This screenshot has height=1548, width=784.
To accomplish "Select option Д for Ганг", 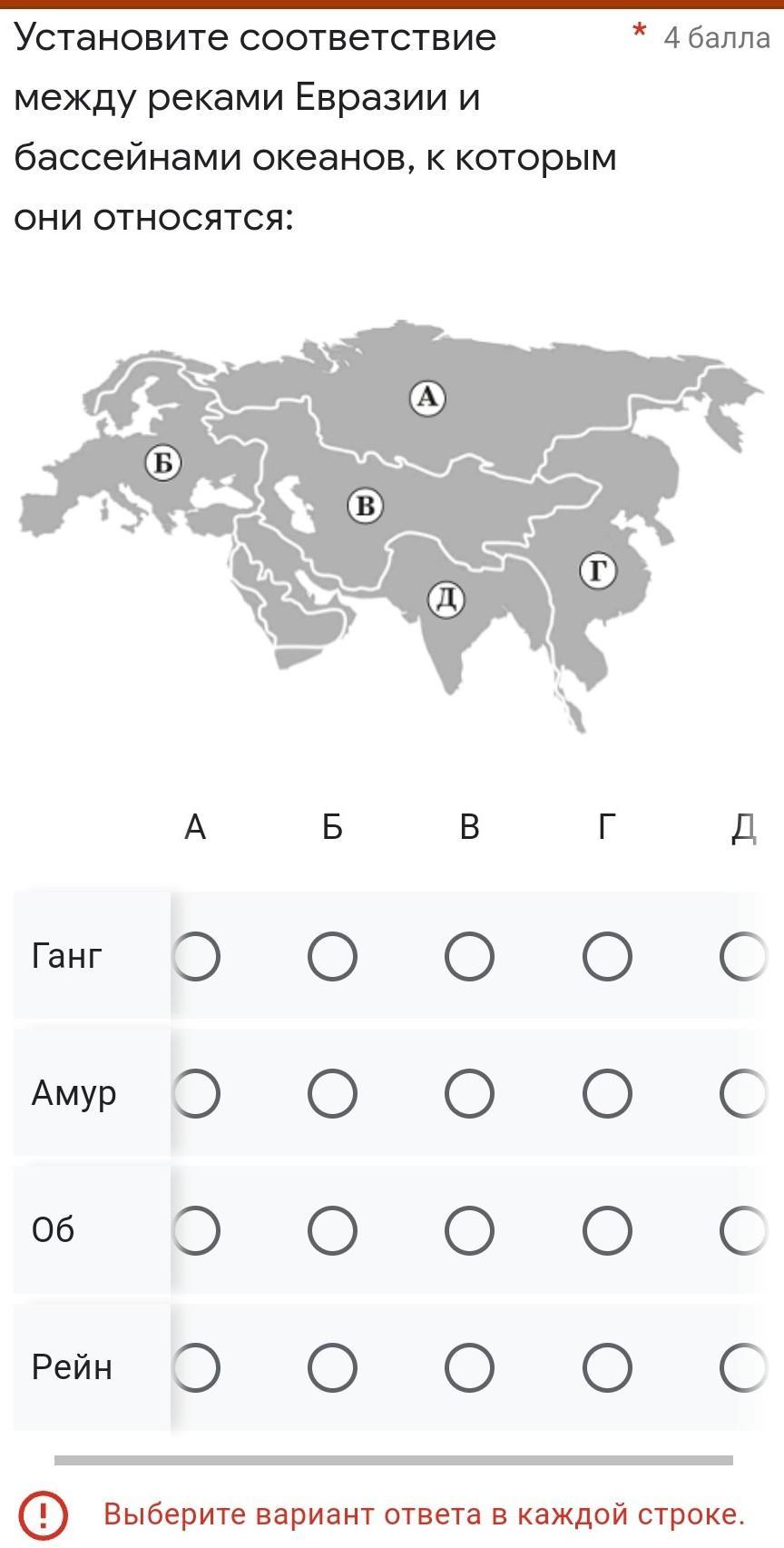I will [744, 957].
